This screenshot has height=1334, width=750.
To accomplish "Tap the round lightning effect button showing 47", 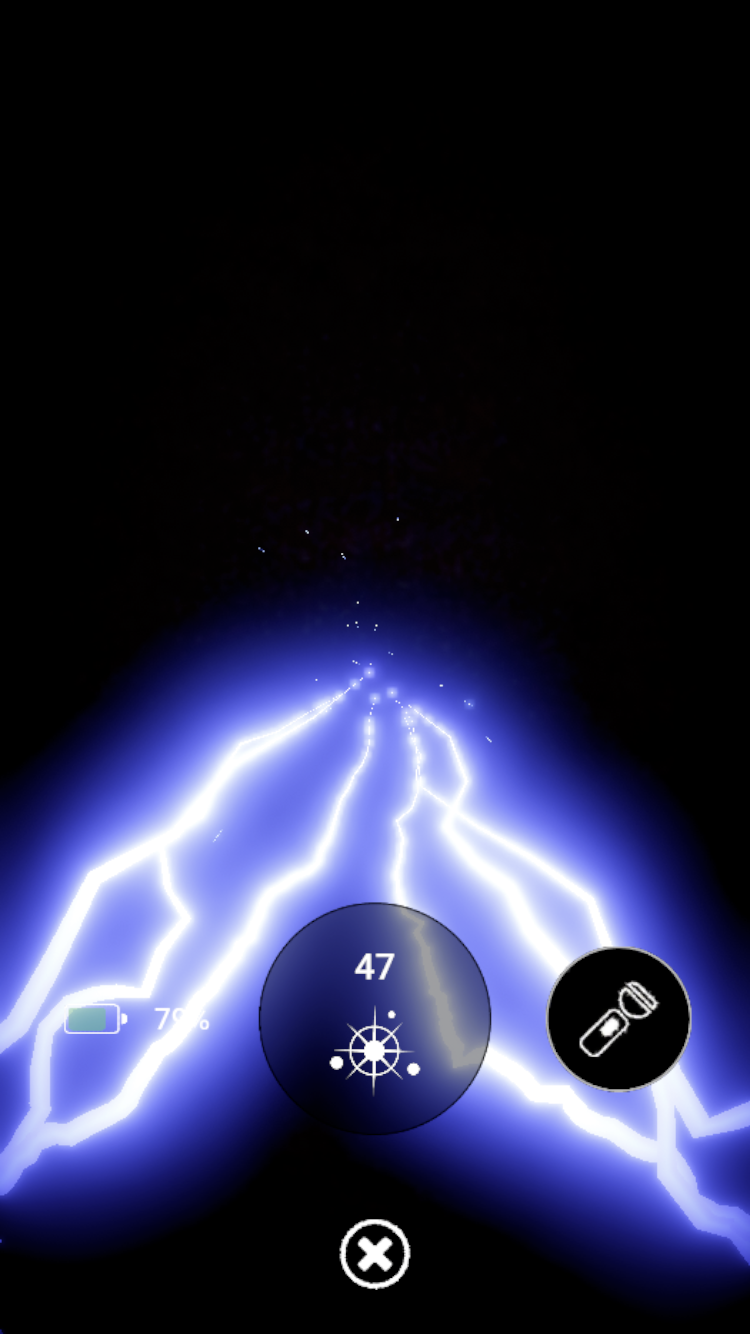I will pyautogui.click(x=375, y=1018).
